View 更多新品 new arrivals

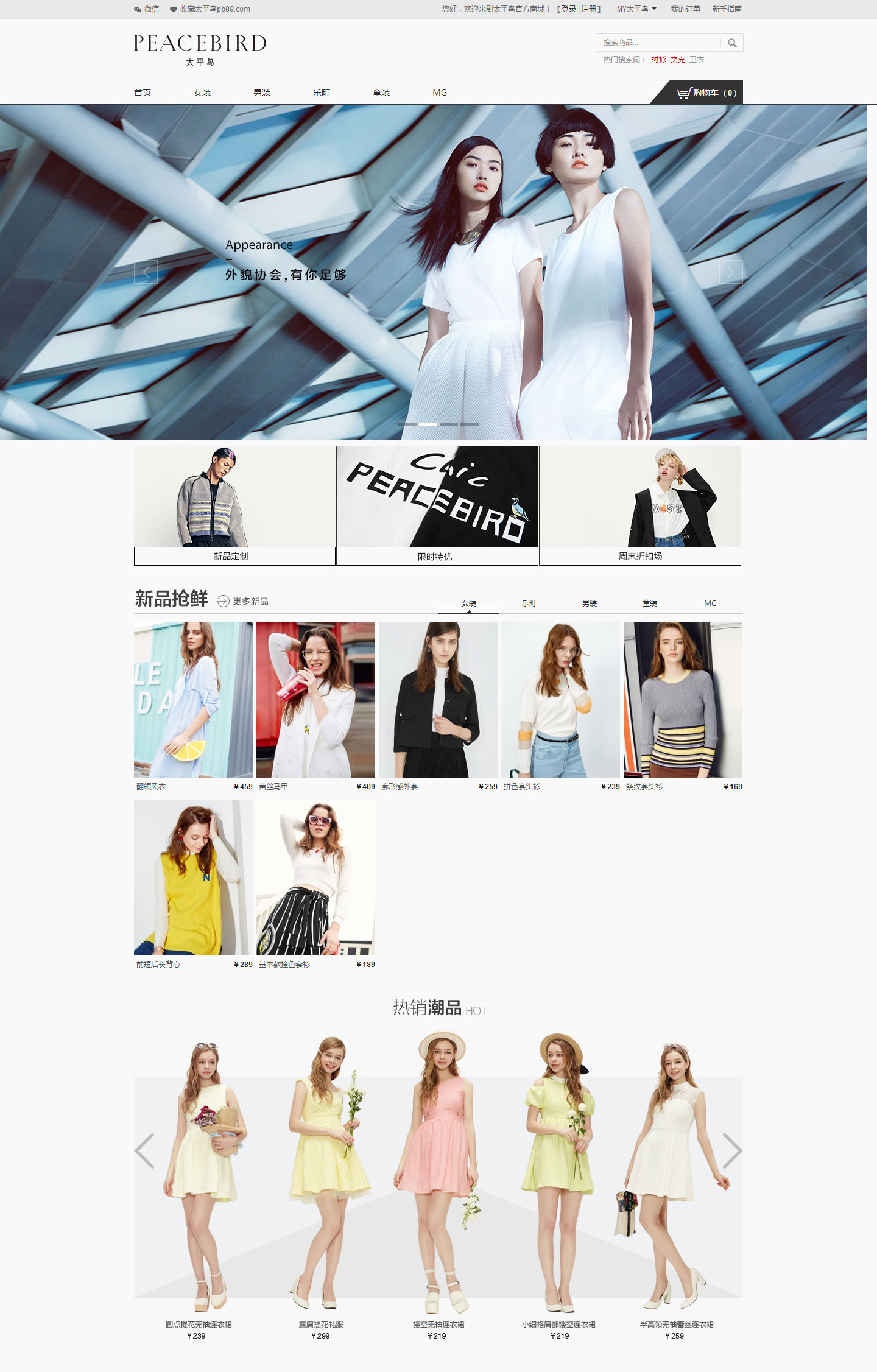pos(244,601)
